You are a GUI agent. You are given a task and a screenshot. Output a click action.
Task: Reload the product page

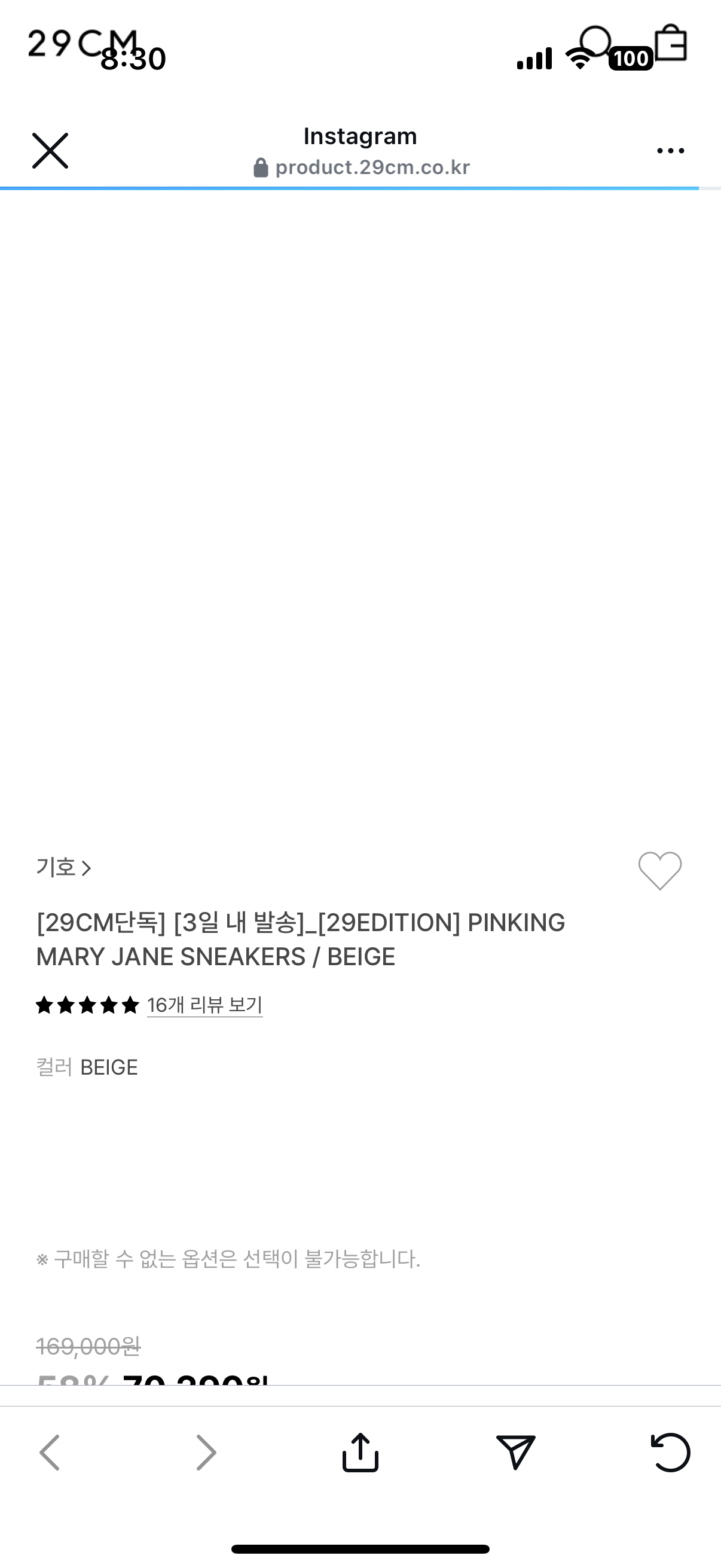pos(671,1453)
